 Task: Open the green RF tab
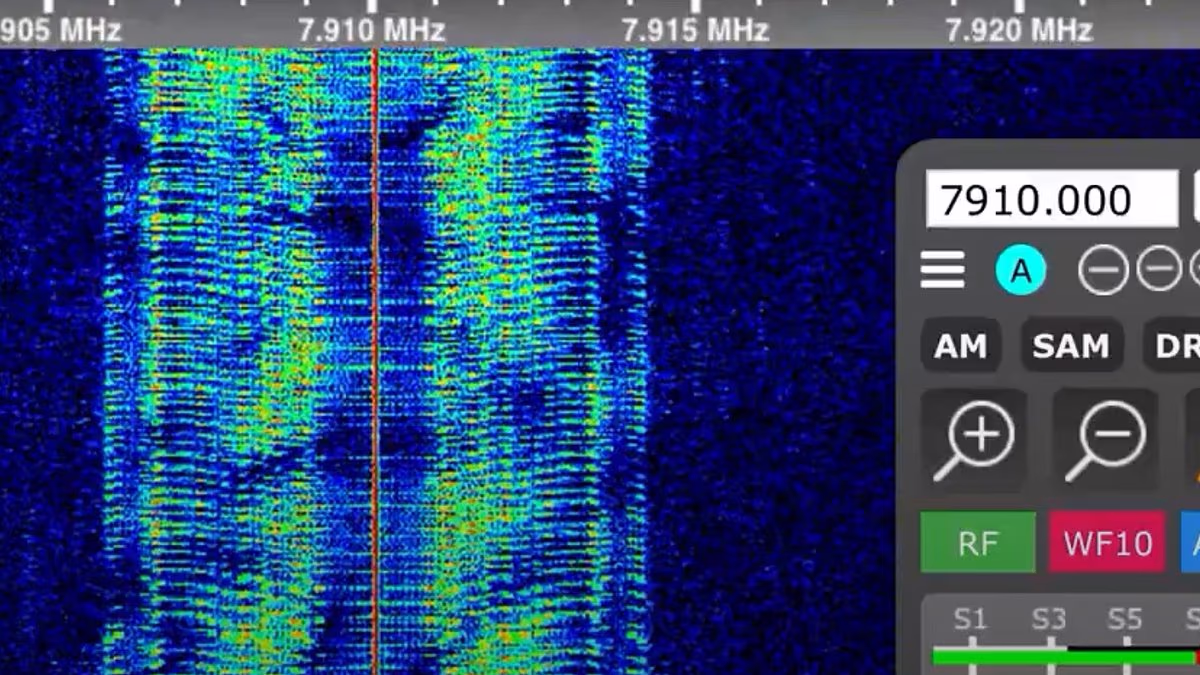[x=977, y=543]
